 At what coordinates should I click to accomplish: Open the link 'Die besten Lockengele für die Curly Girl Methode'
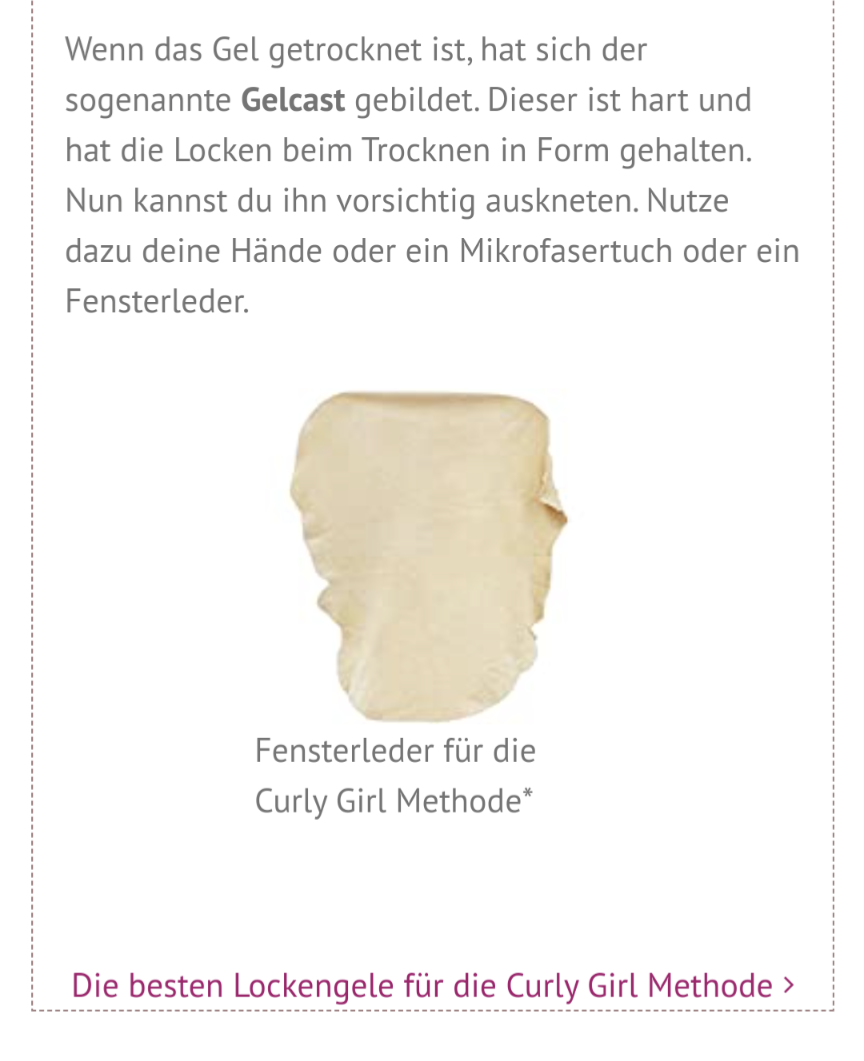point(432,986)
